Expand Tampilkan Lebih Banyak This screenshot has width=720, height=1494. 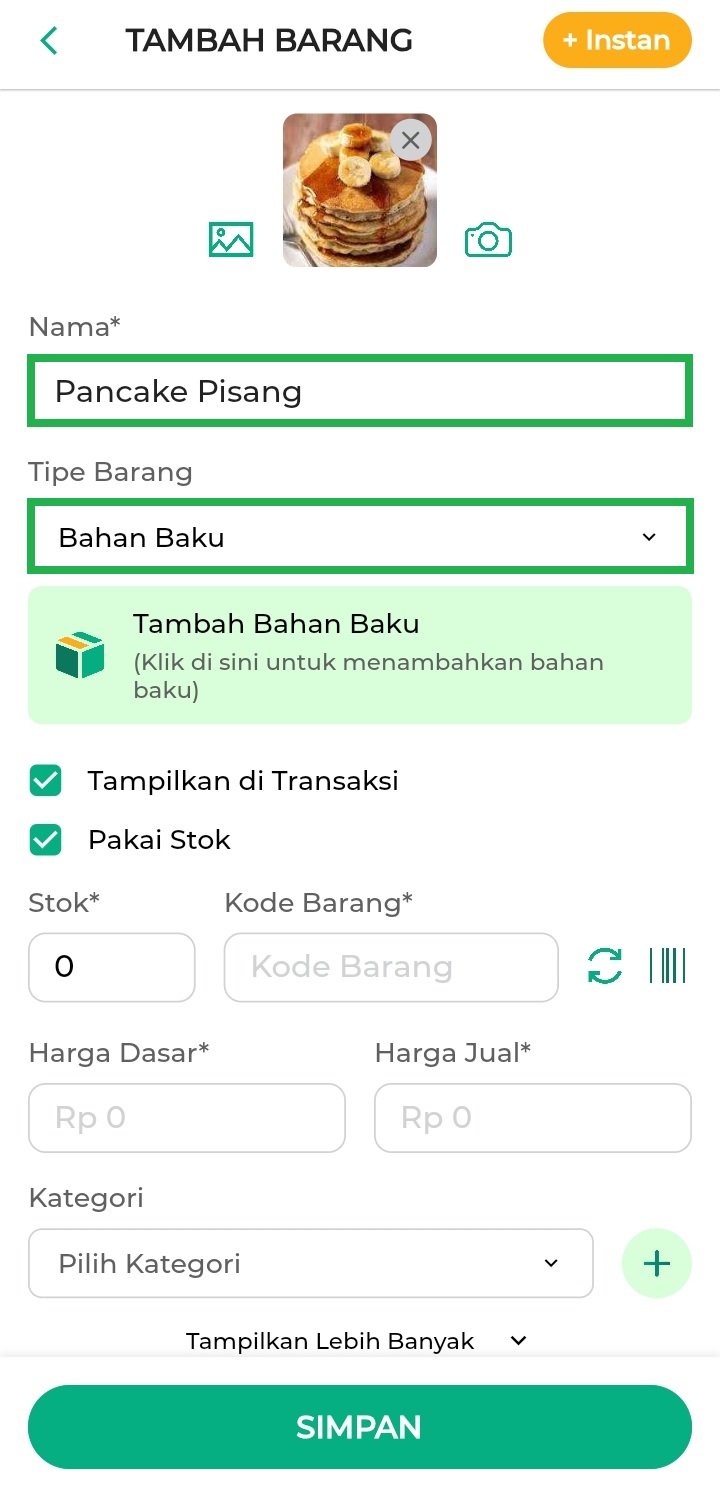pyautogui.click(x=356, y=1341)
